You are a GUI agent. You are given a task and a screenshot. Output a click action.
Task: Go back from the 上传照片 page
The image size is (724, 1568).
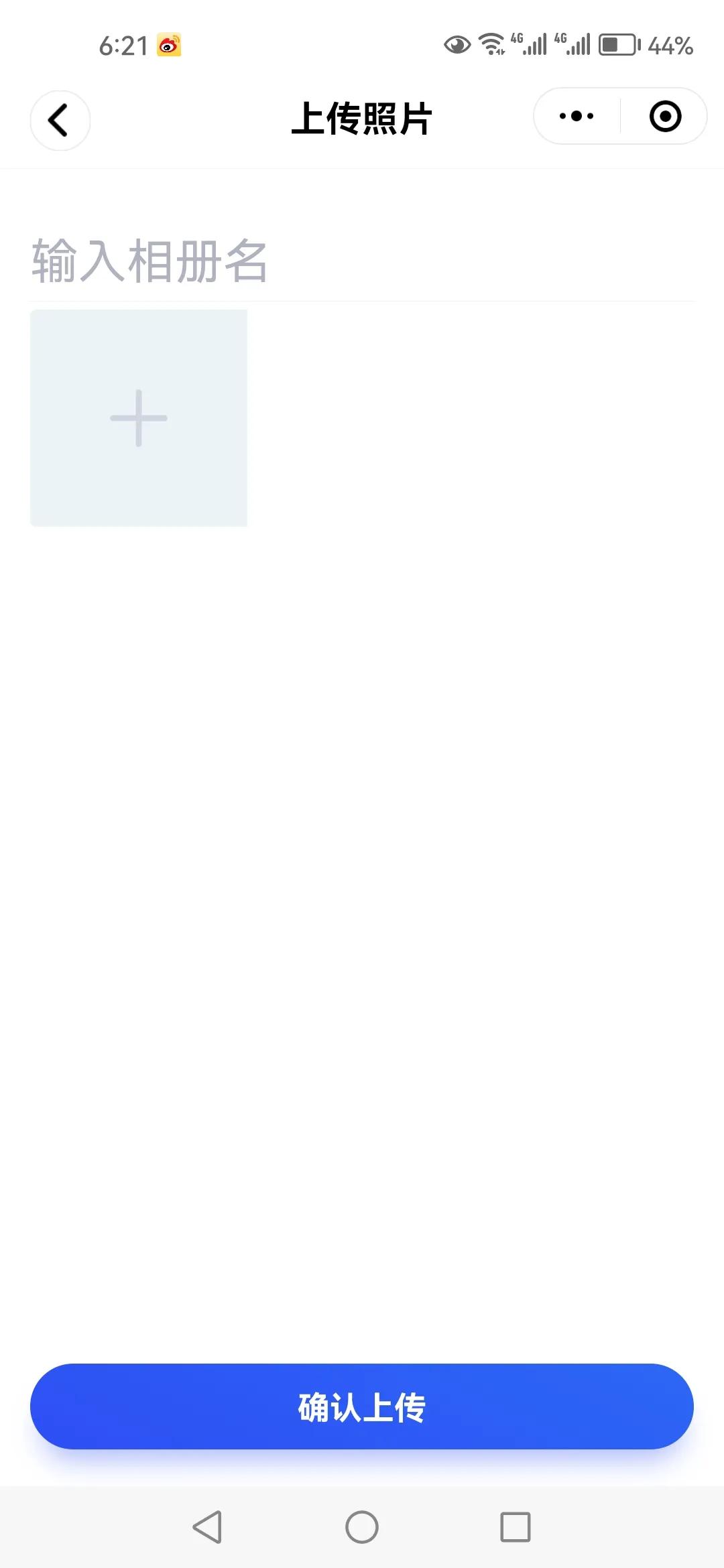[60, 121]
